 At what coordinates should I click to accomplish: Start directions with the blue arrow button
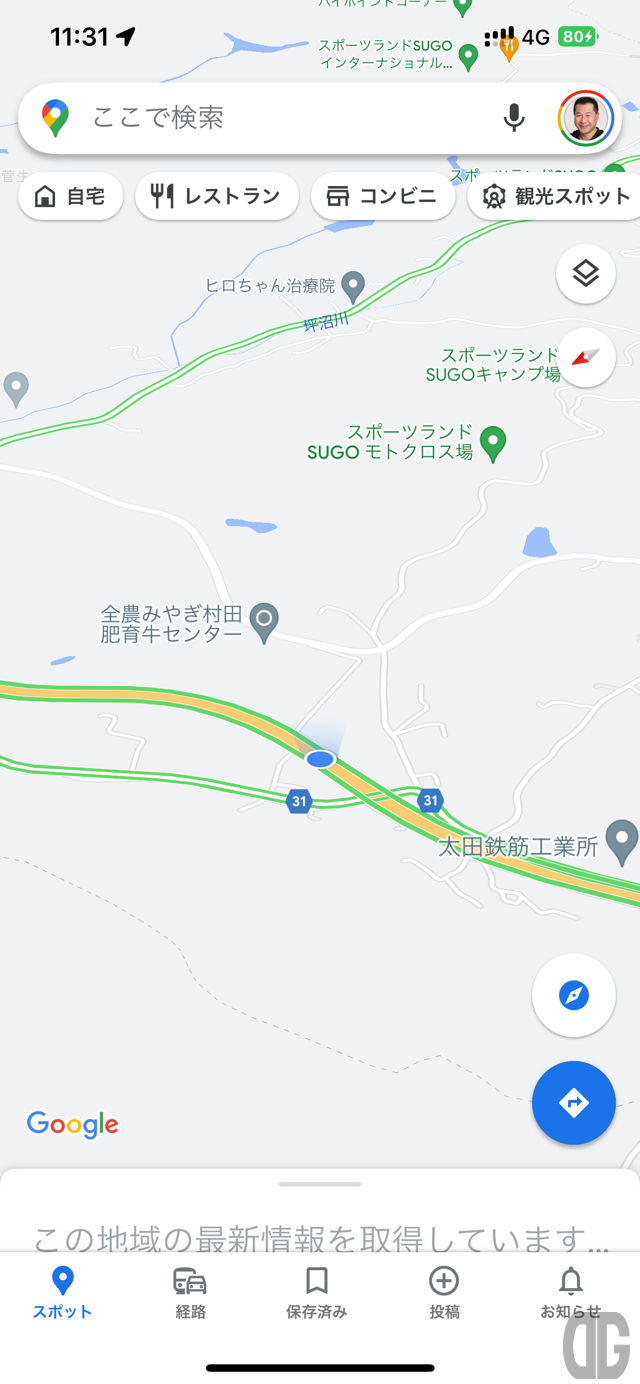574,1103
